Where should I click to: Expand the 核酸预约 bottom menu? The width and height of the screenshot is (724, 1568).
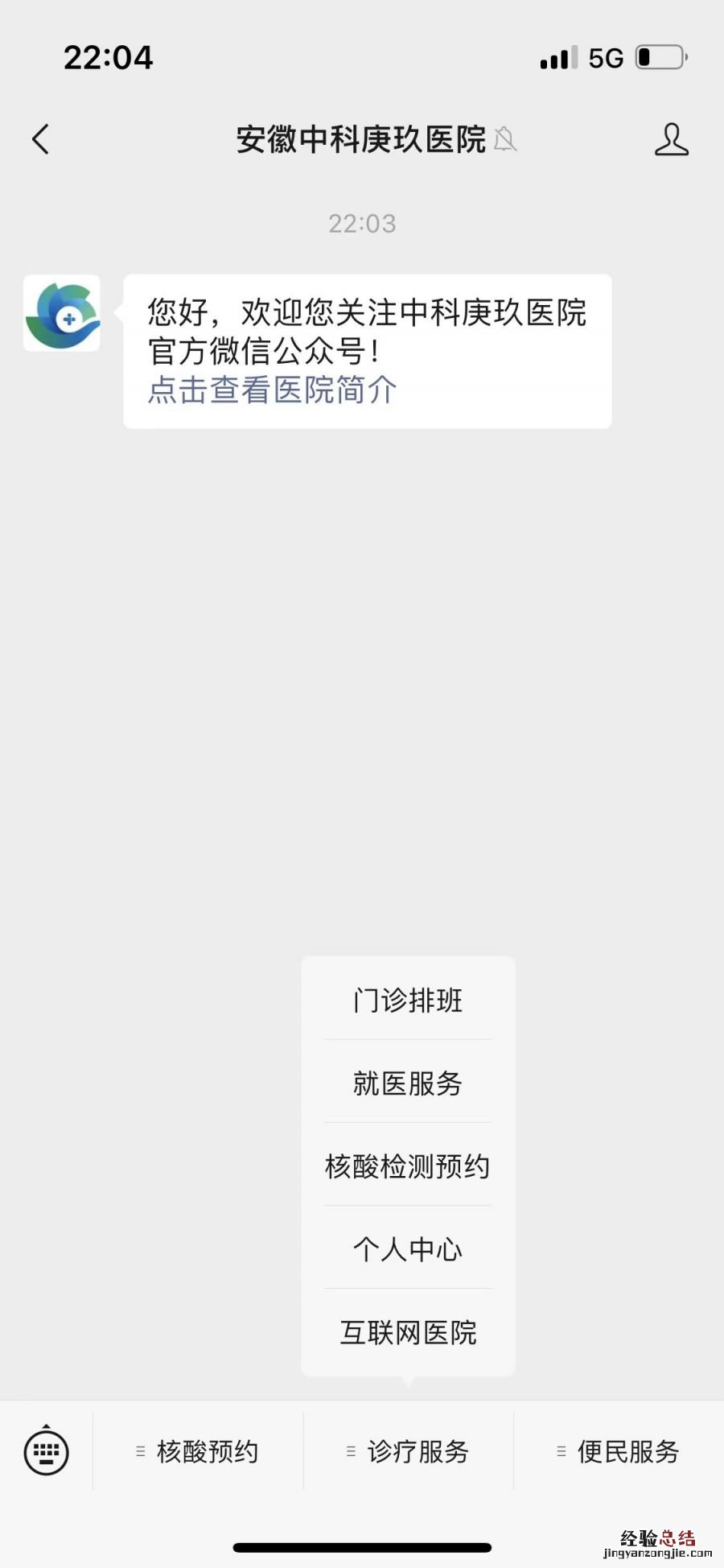199,1451
